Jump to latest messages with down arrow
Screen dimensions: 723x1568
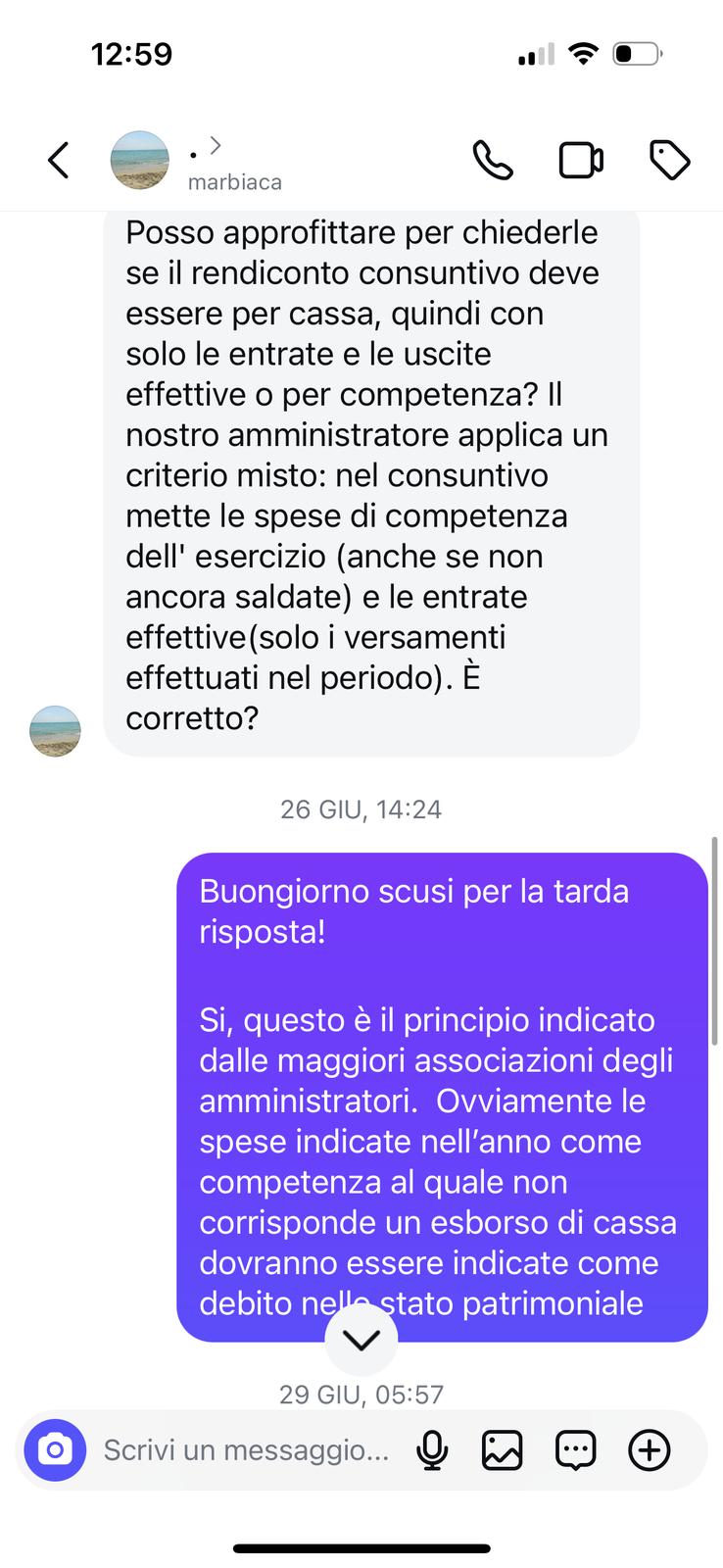[361, 1340]
